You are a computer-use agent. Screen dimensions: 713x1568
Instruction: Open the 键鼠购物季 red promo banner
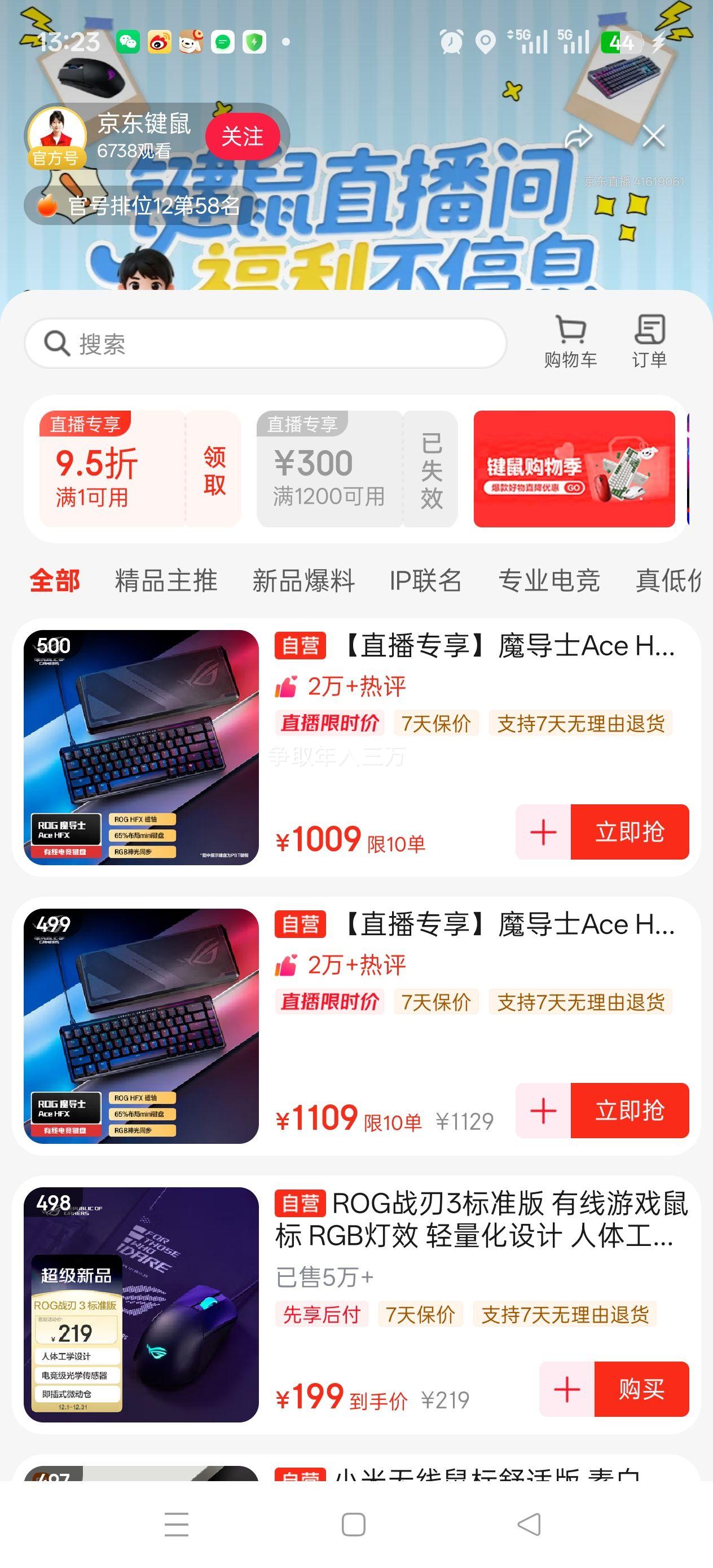pyautogui.click(x=575, y=468)
